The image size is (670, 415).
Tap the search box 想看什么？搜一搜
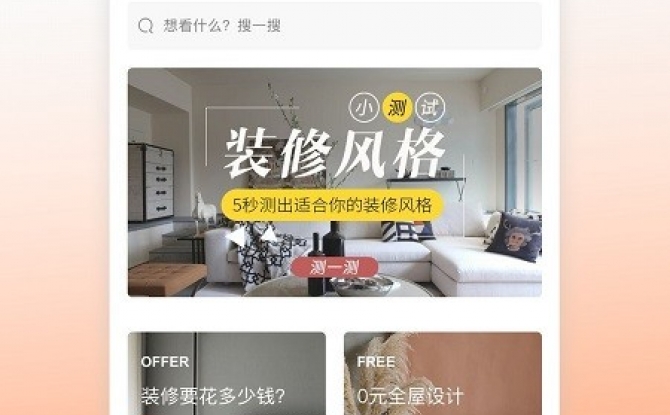[x=334, y=26]
